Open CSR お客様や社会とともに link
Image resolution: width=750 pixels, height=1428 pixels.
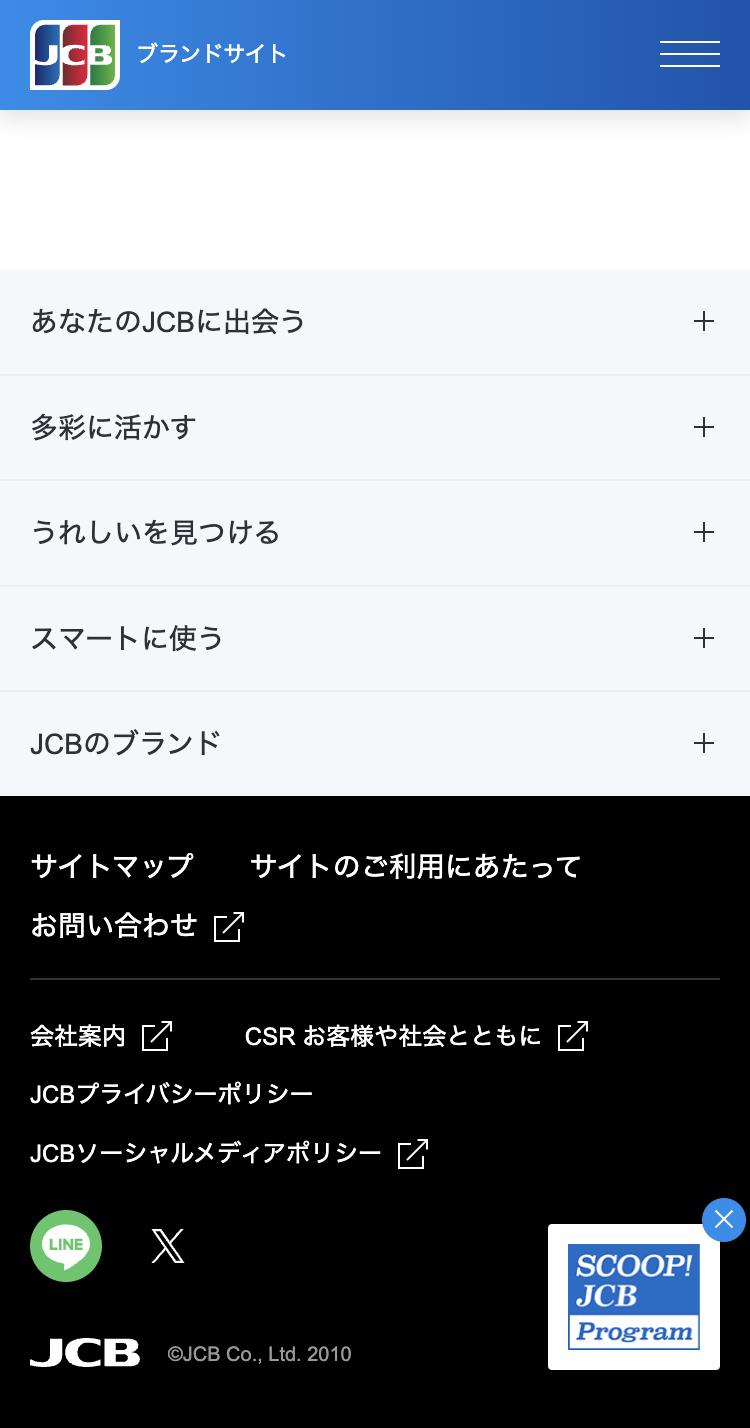415,1036
